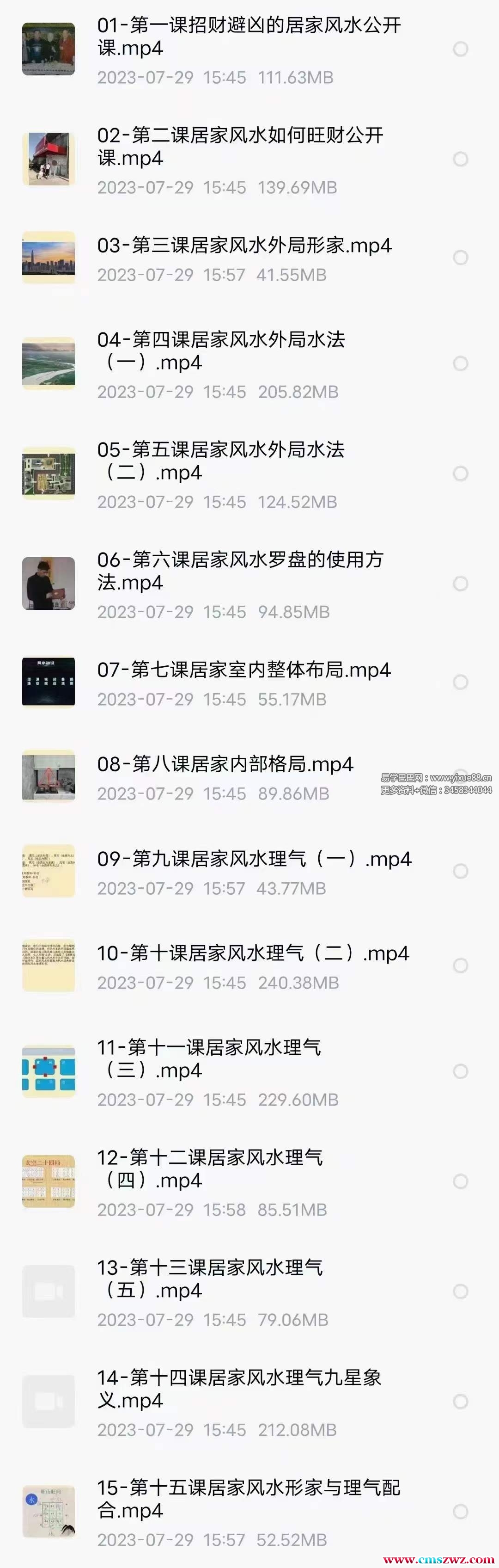Select the checkbox for 09-第九课居家风水理气（一）.mp4
The height and width of the screenshot is (1568, 499).
coord(461,871)
